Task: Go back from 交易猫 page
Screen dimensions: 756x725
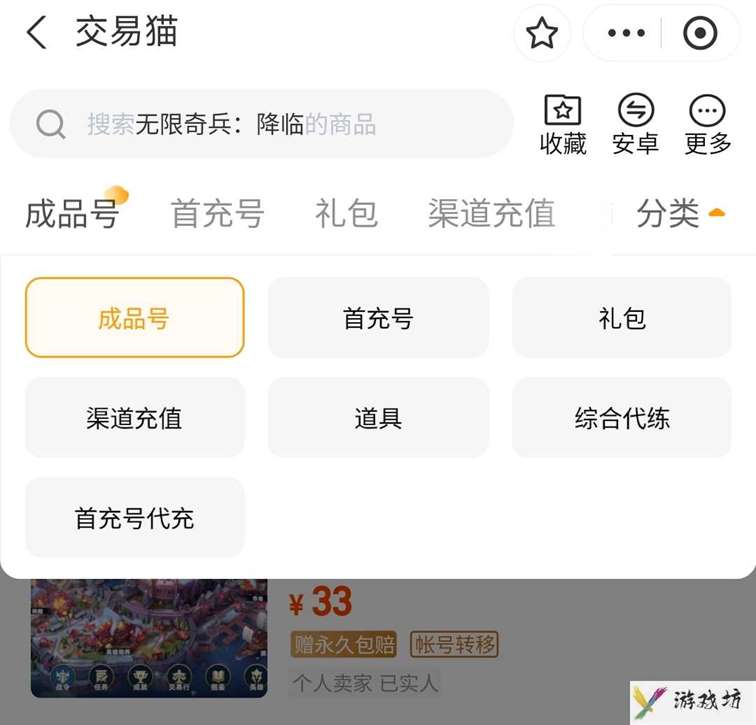Action: point(36,33)
